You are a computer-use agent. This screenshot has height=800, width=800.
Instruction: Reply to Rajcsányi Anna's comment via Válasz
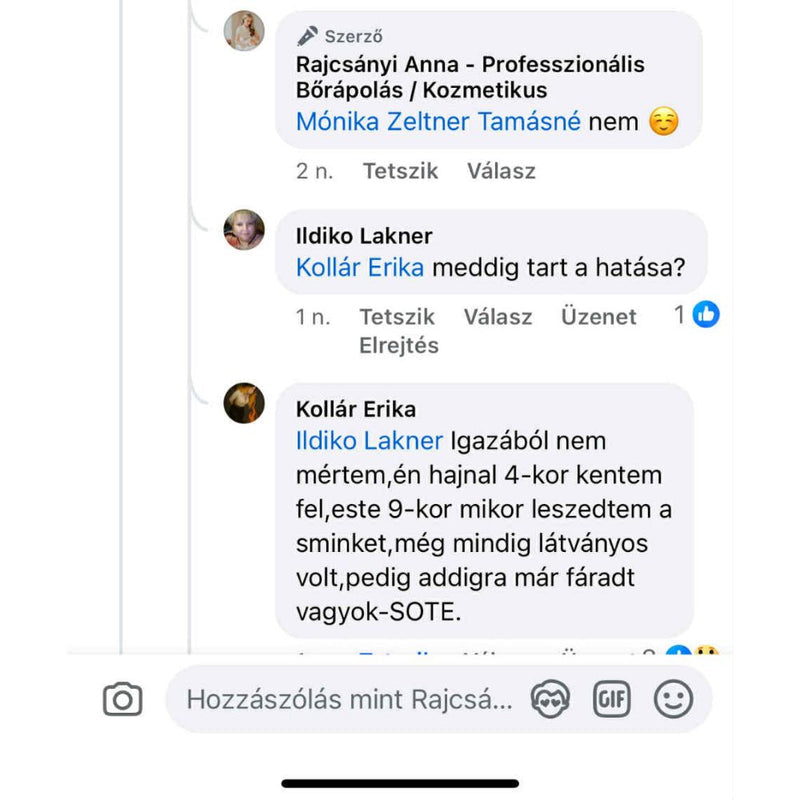pos(501,171)
